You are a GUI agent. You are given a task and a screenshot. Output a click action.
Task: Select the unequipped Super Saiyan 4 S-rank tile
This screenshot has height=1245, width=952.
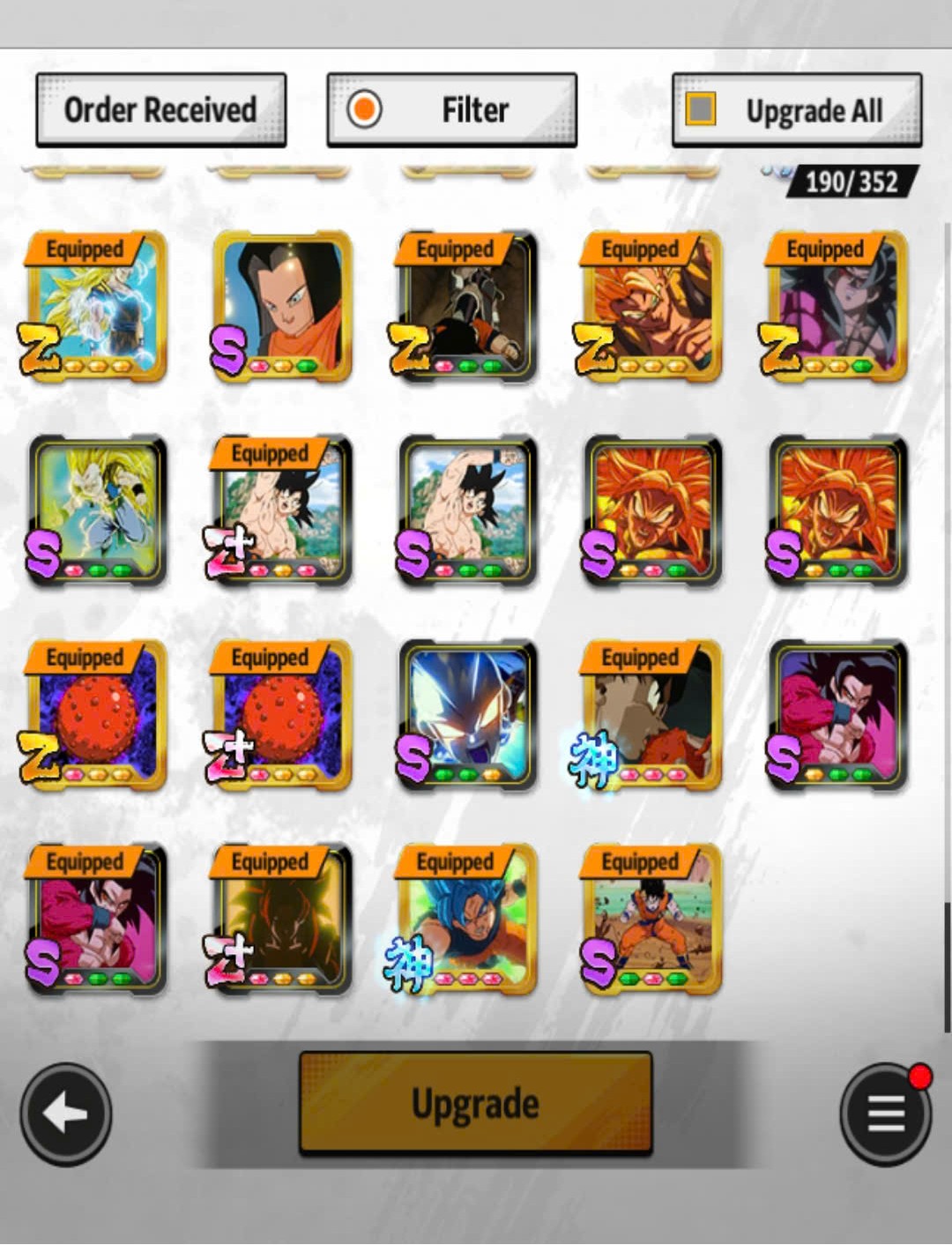pos(837,714)
